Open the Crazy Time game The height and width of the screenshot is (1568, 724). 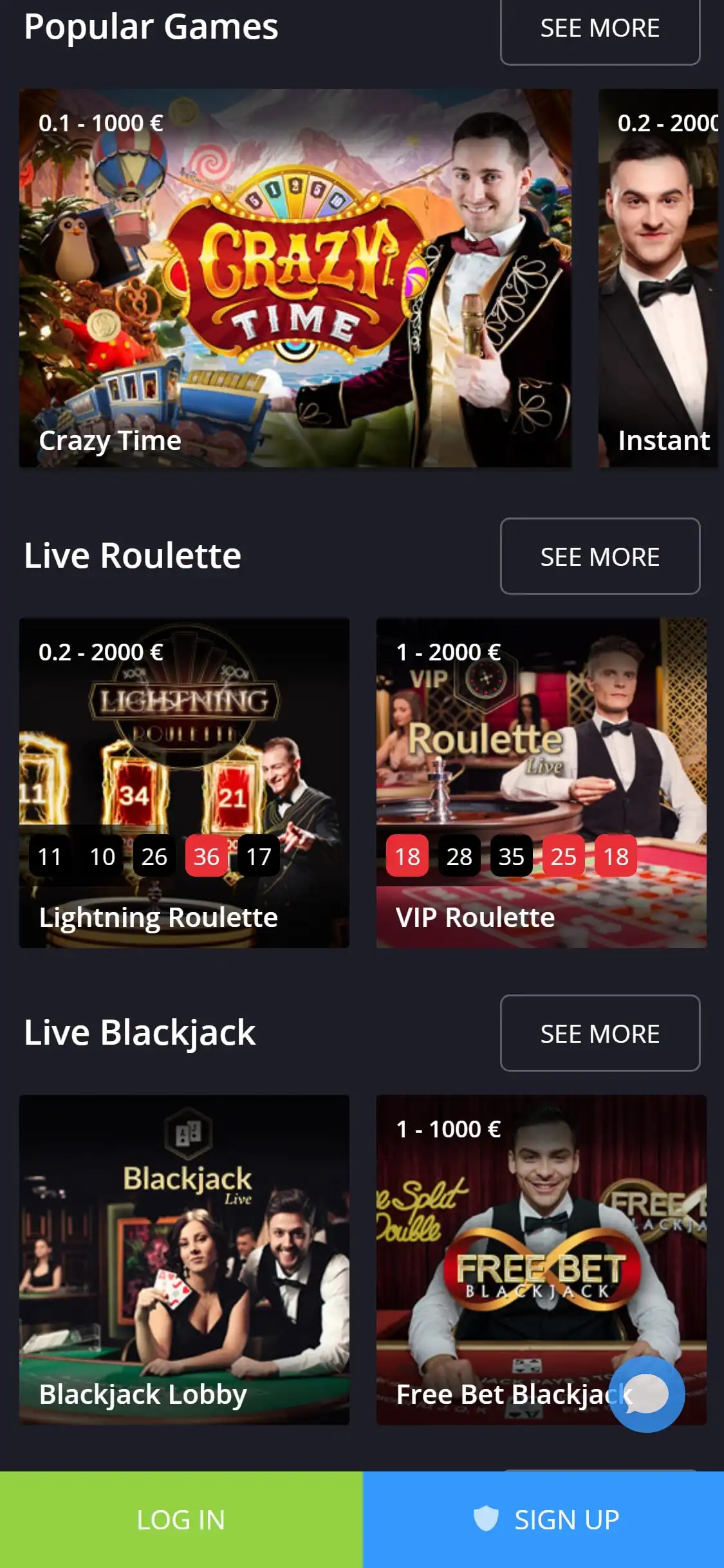click(x=295, y=278)
